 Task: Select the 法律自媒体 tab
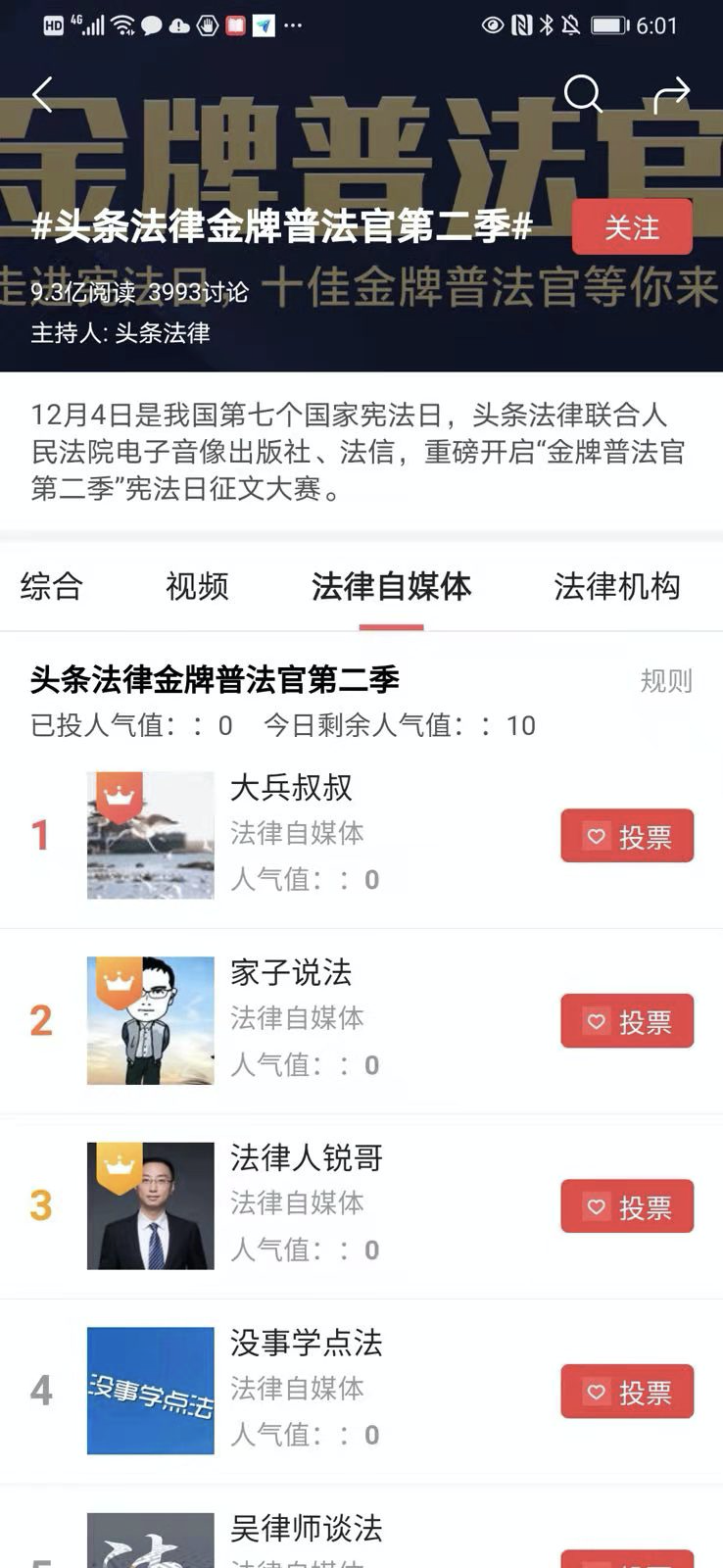point(391,586)
